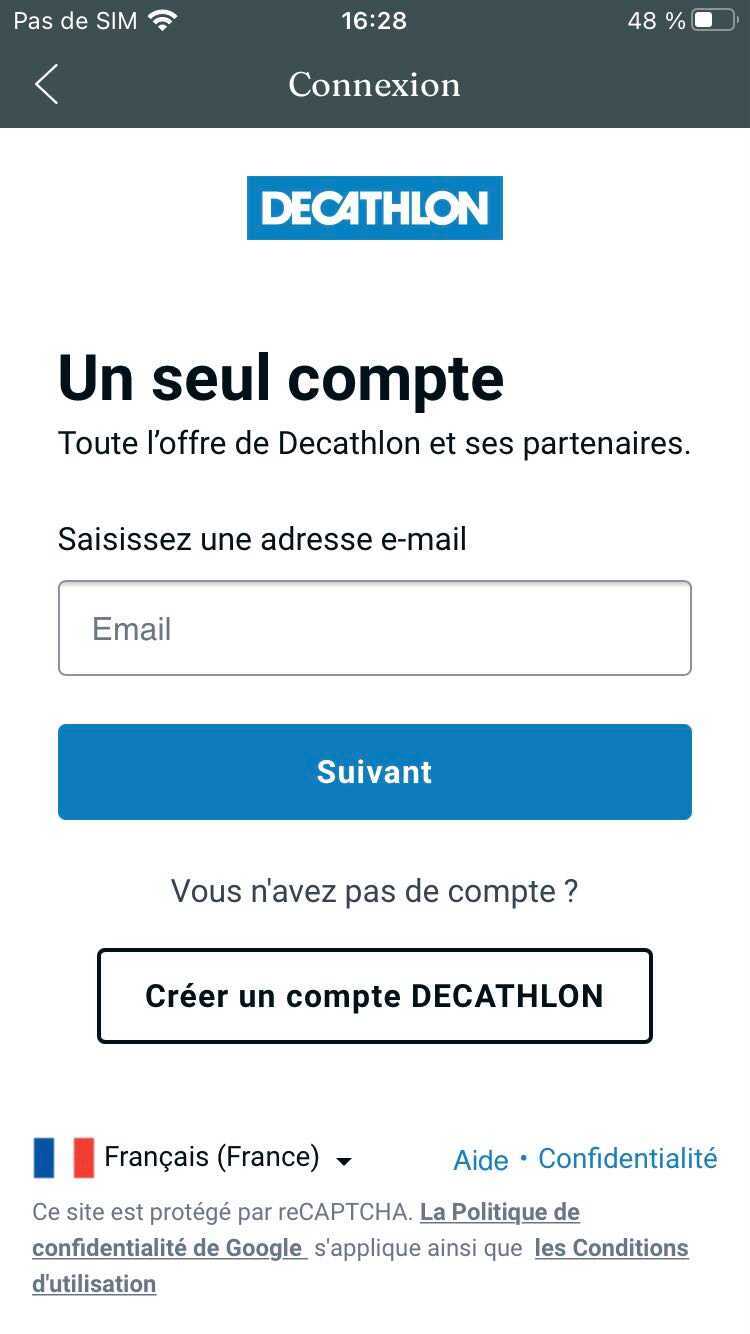750x1334 pixels.
Task: Tap the Decathlon logo
Action: [x=374, y=208]
